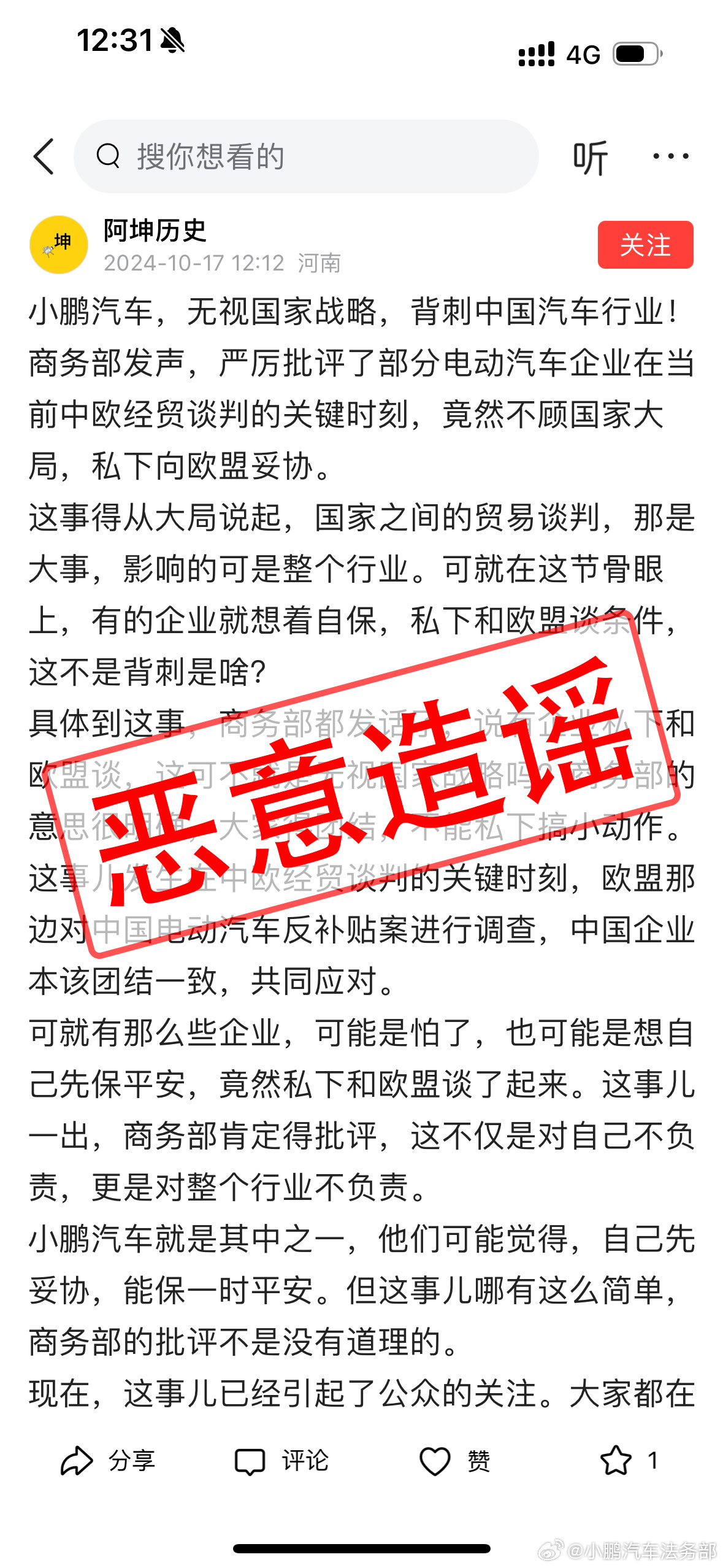Open 阿坤历史 author profile avatar
The height and width of the screenshot is (1568, 723).
point(59,244)
